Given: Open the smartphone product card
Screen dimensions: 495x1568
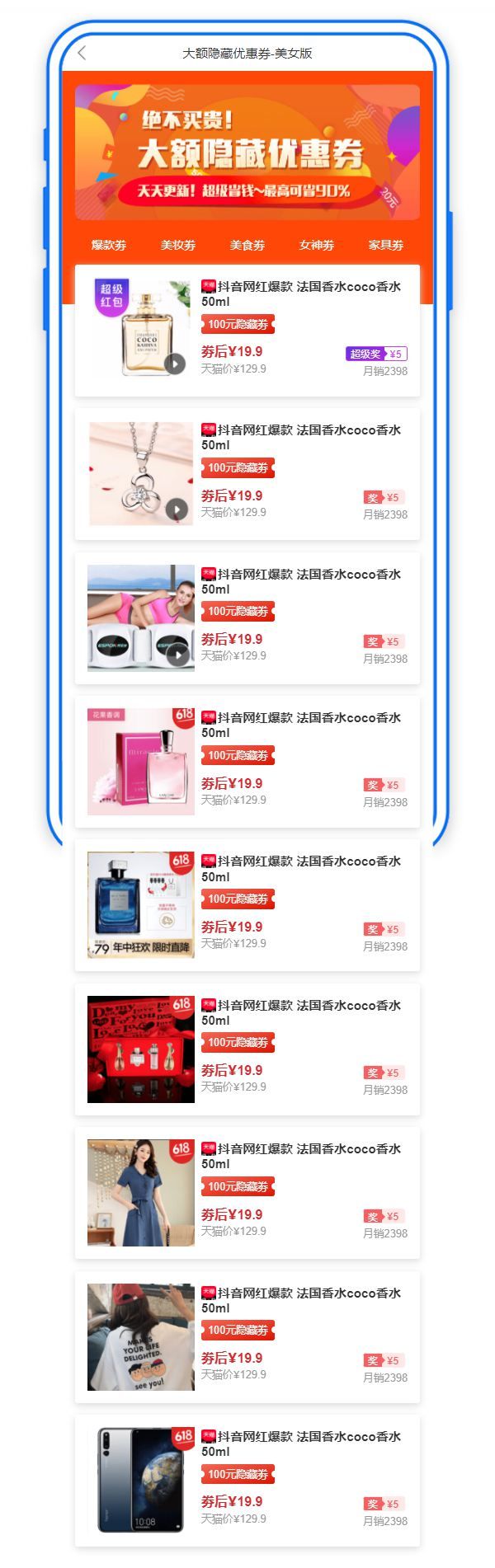Looking at the screenshot, I should (x=247, y=1481).
